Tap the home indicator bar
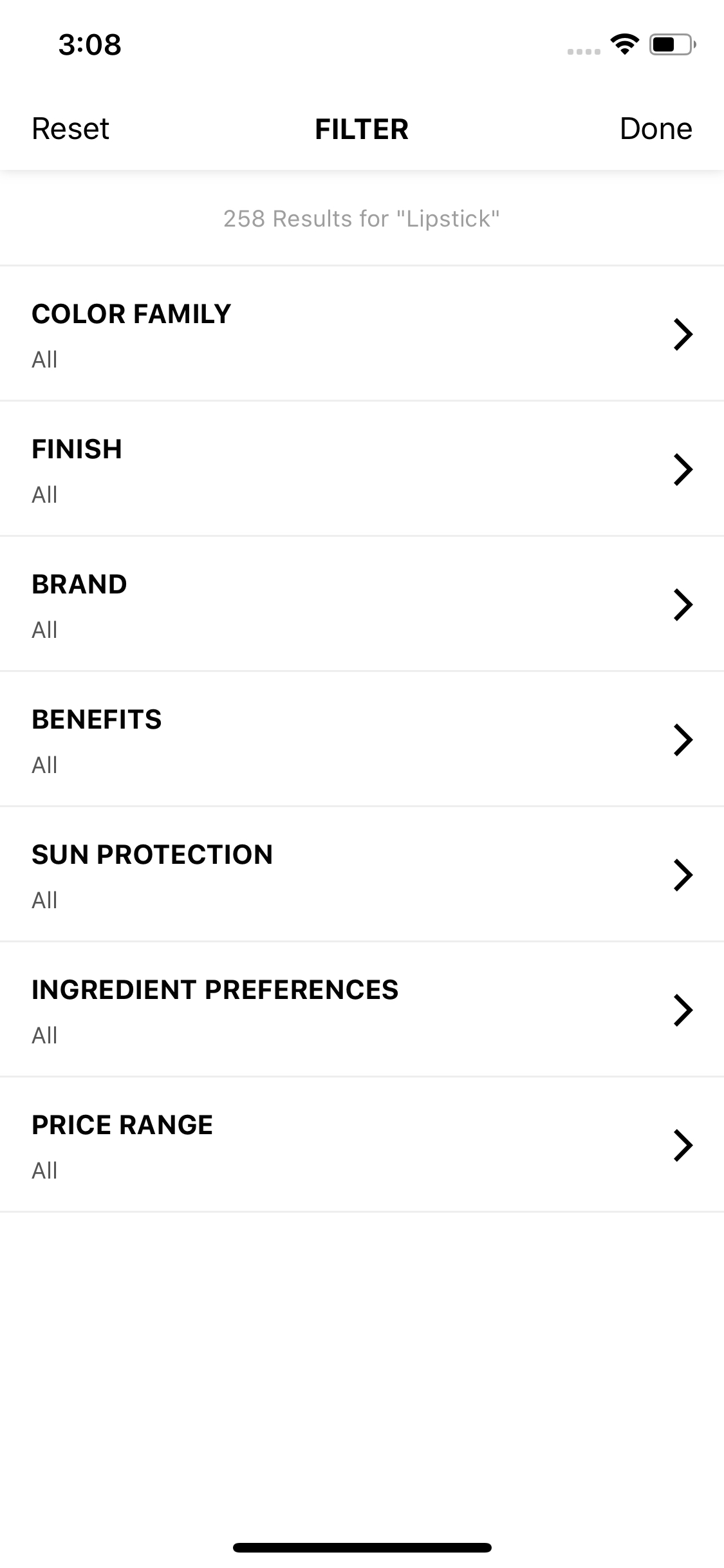The image size is (724, 1568). pyautogui.click(x=362, y=1548)
